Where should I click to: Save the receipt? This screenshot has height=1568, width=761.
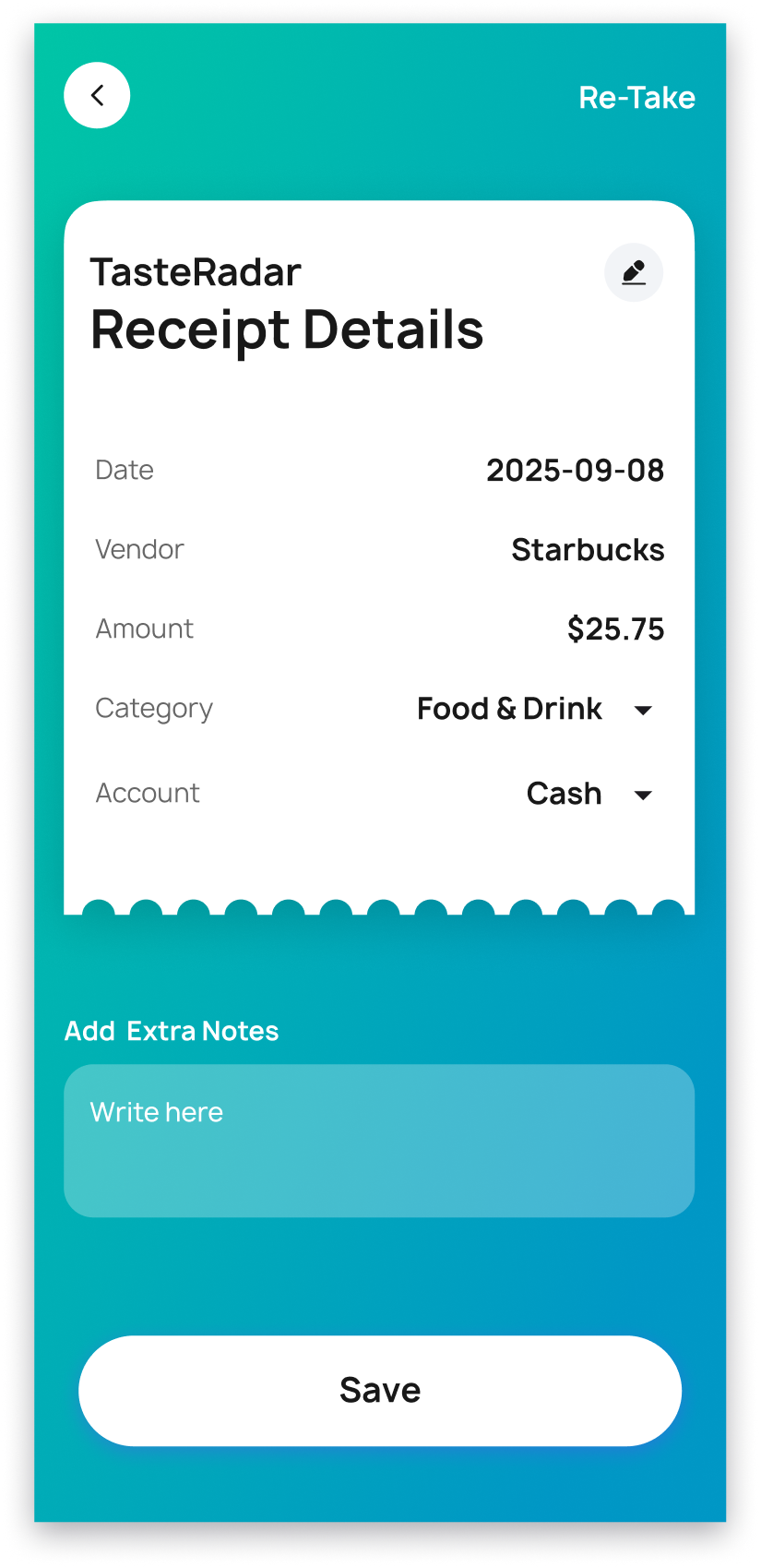point(380,1390)
